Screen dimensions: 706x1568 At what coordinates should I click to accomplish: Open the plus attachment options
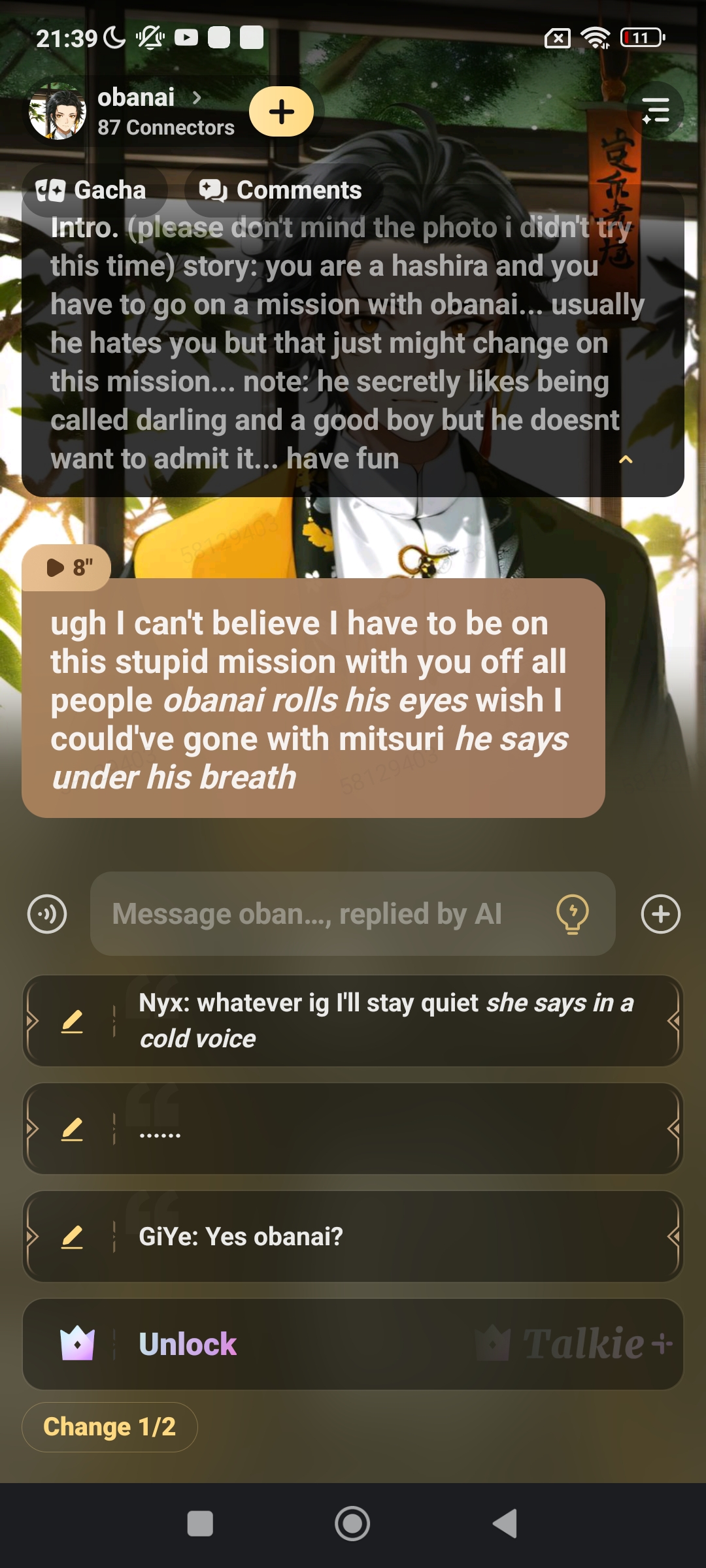click(x=660, y=913)
